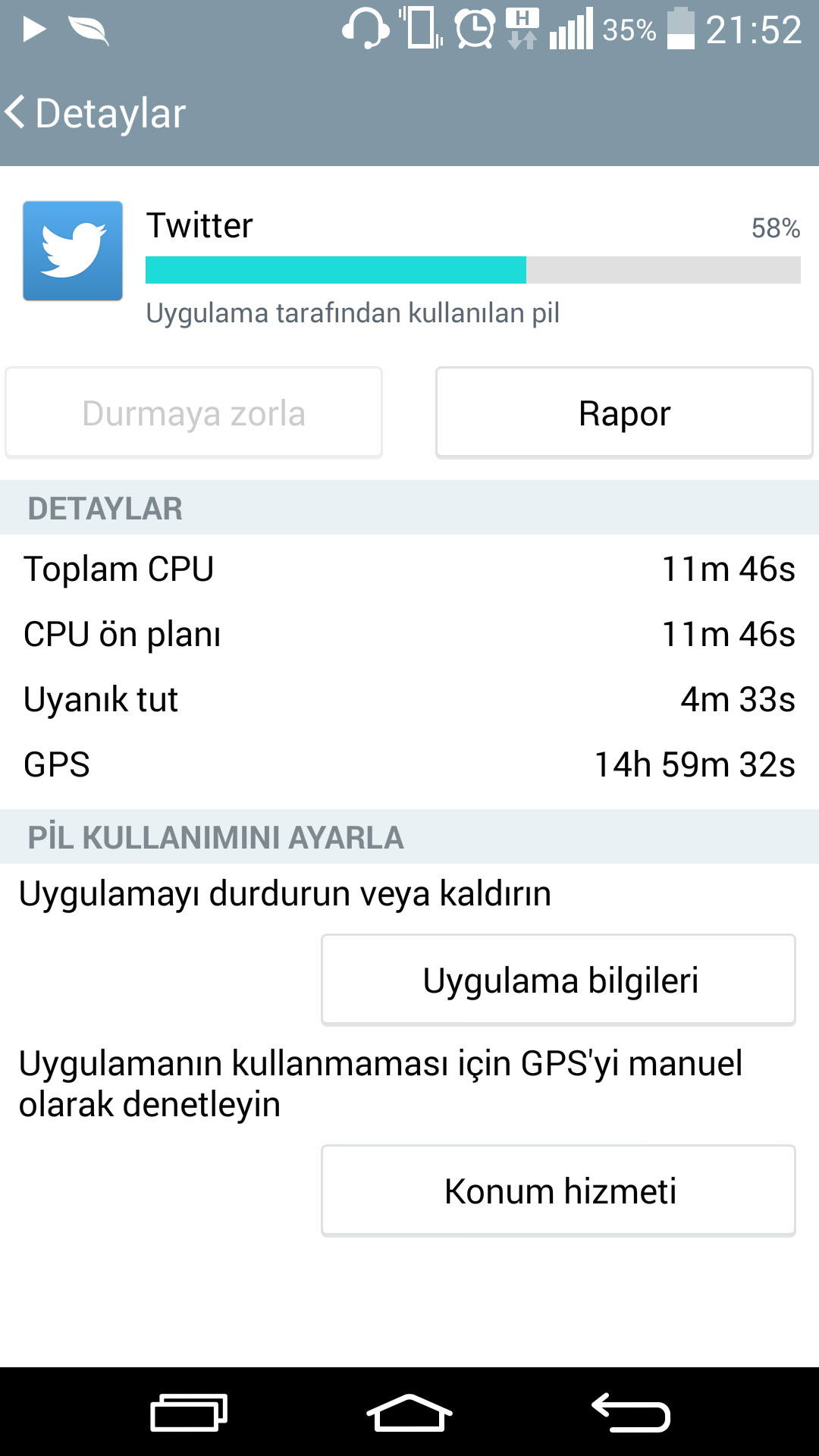Open the Konum hizmeti settings

coord(558,1191)
